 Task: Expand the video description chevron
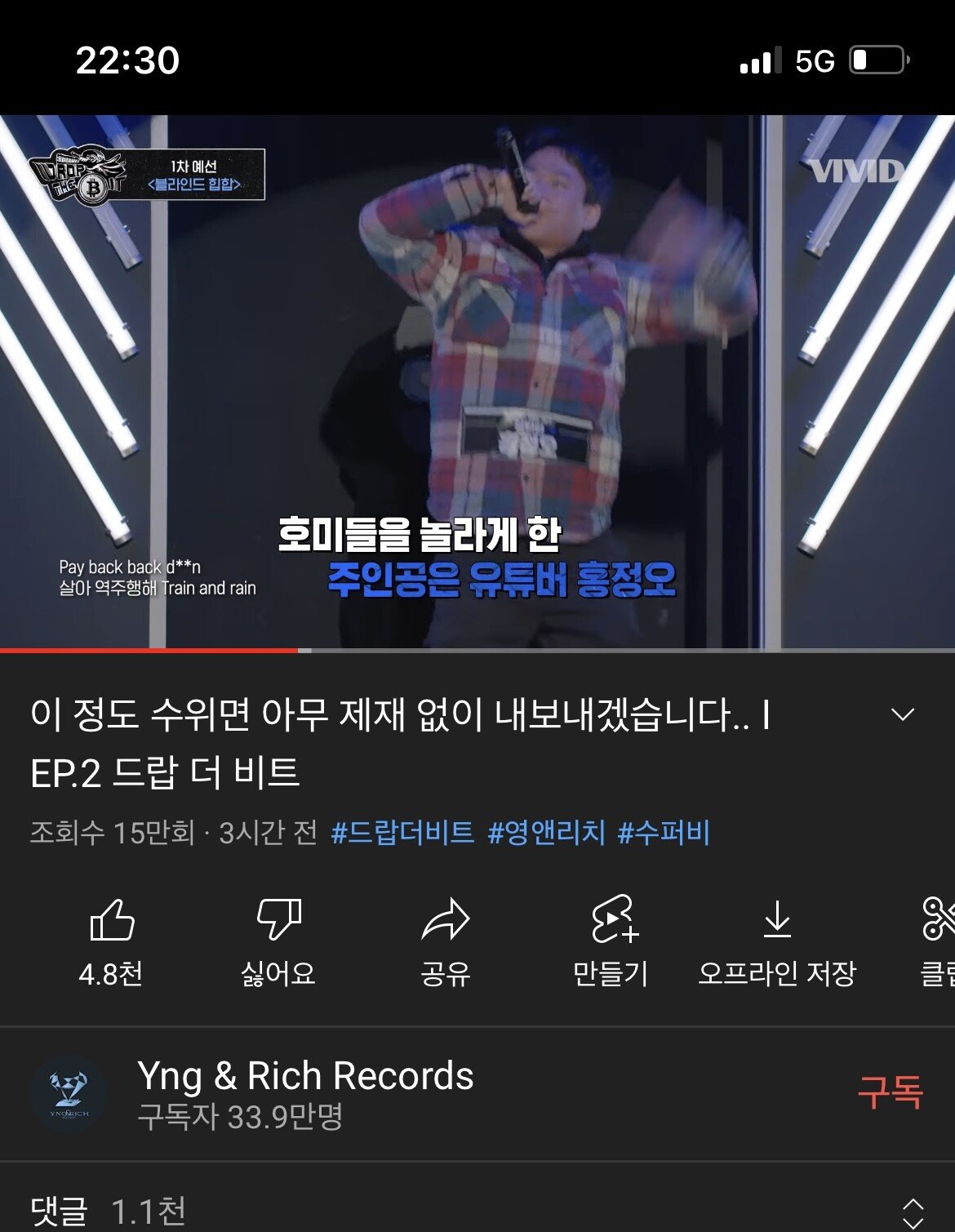coord(902,715)
